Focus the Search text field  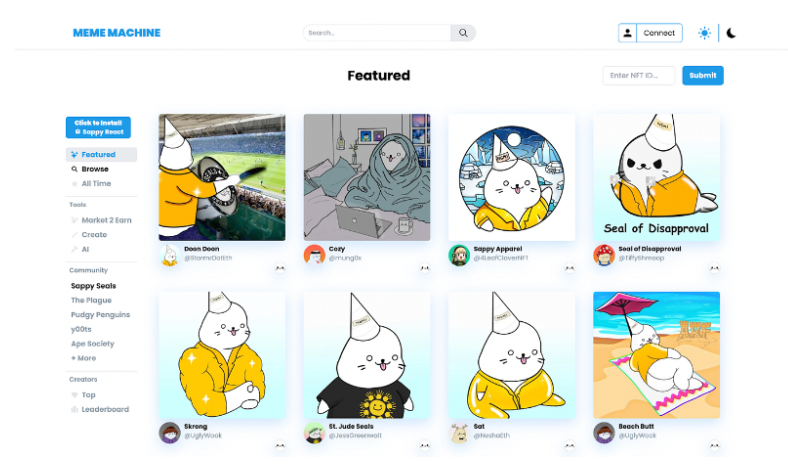[x=377, y=33]
